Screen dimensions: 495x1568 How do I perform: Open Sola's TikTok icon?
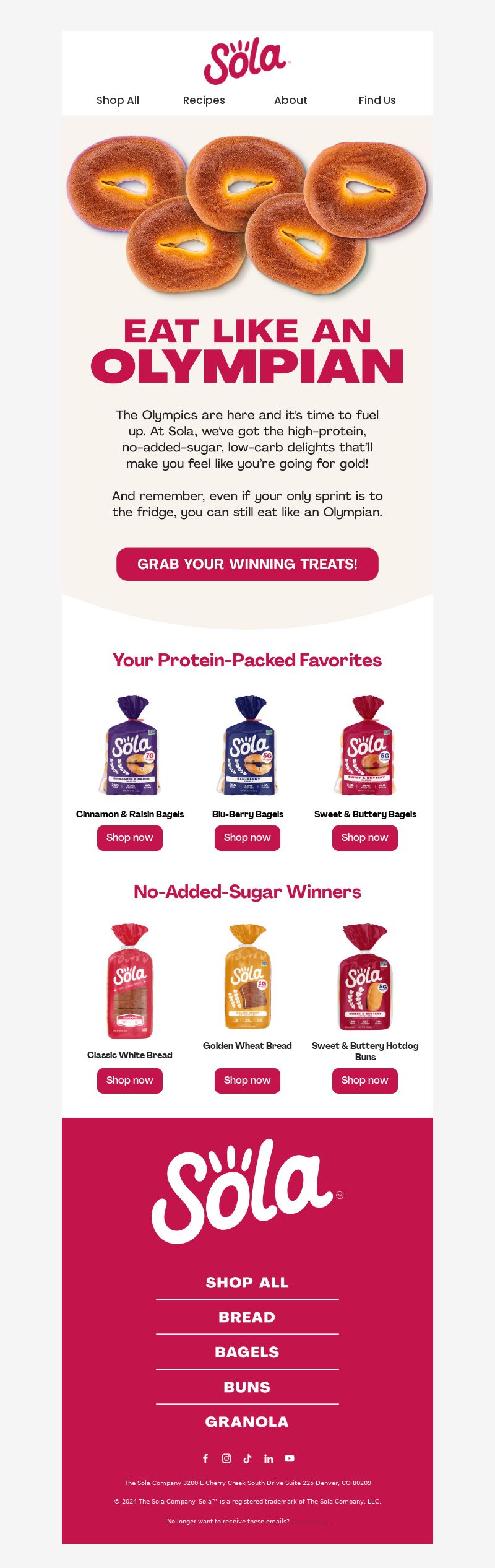pos(247,1458)
